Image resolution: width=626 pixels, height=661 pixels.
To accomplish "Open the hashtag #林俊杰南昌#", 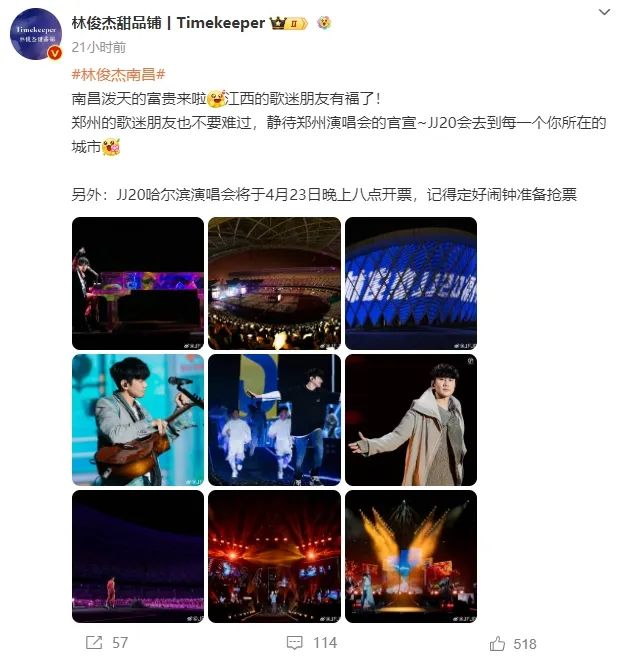I will (119, 76).
